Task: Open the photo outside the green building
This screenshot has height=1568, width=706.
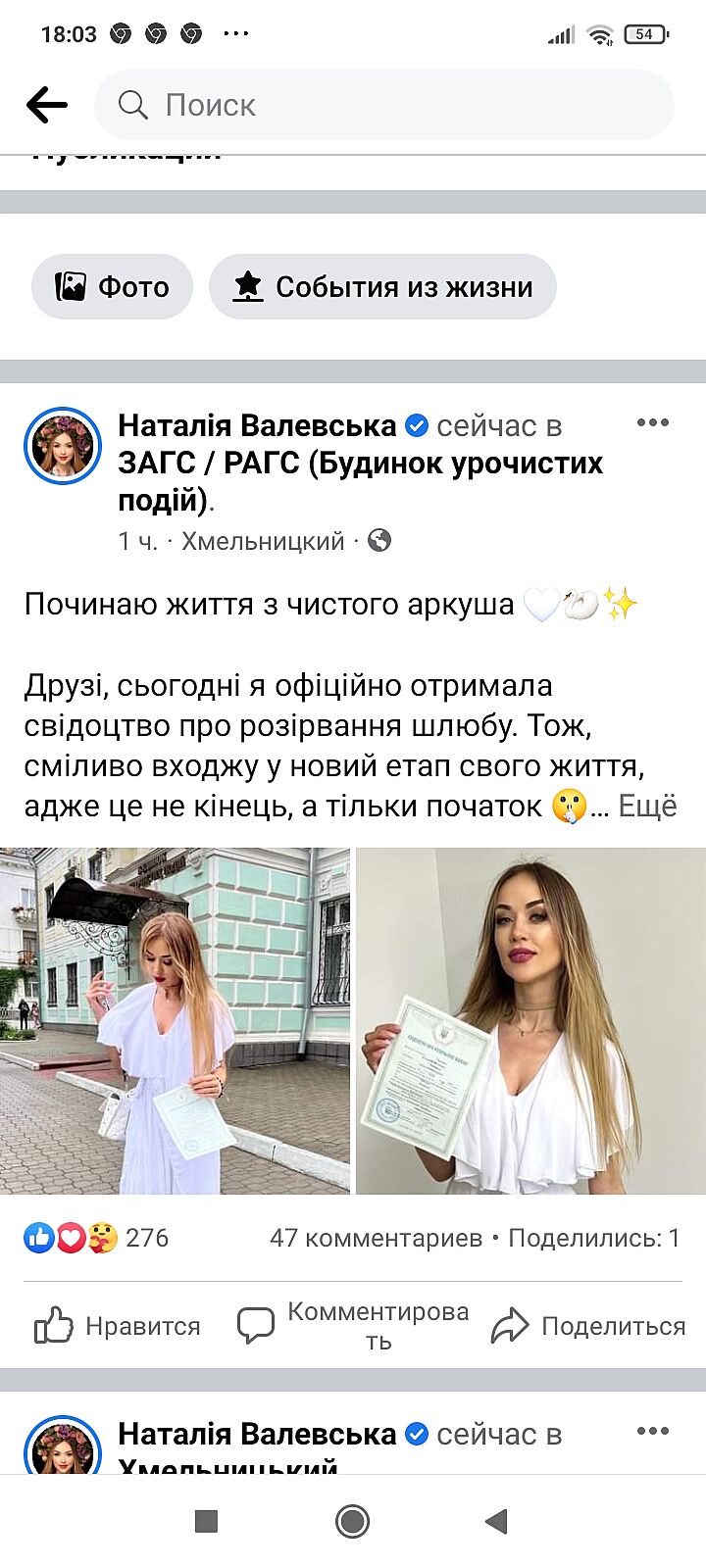Action: 175,1020
